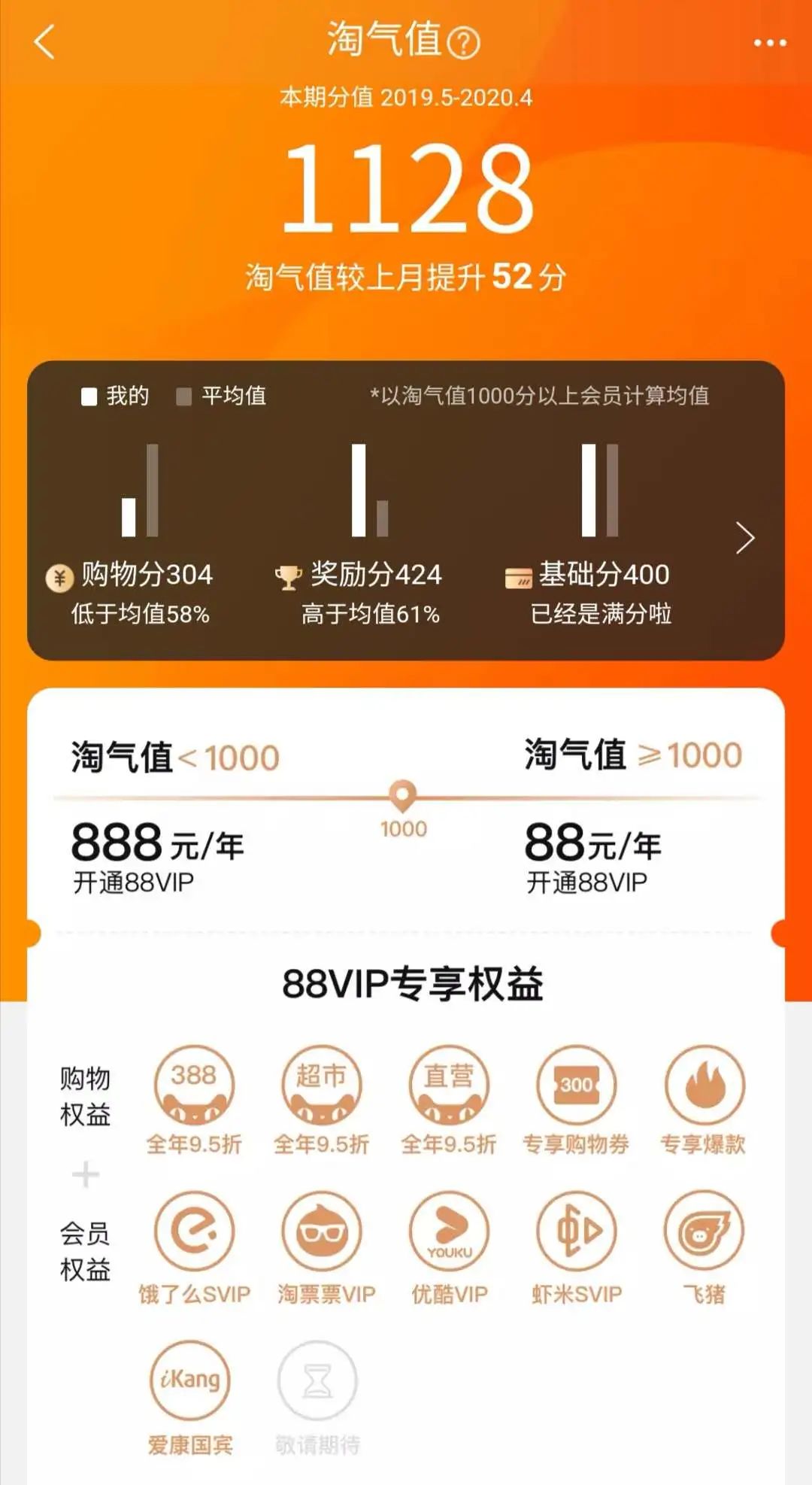Go back from the 淘气值 page
Viewport: 812px width, 1485px height.
[x=45, y=42]
